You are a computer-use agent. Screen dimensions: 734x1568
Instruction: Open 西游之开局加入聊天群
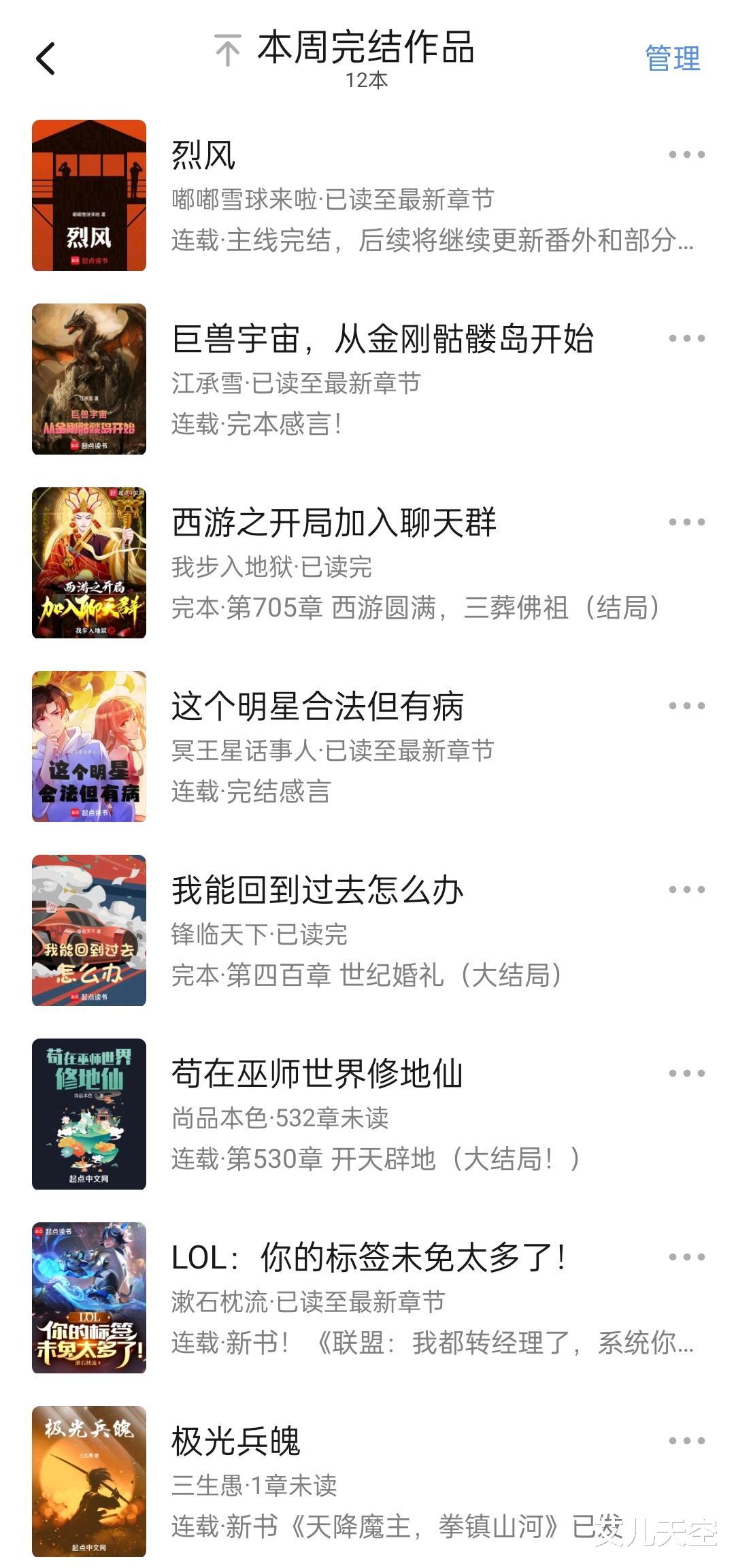(x=333, y=523)
